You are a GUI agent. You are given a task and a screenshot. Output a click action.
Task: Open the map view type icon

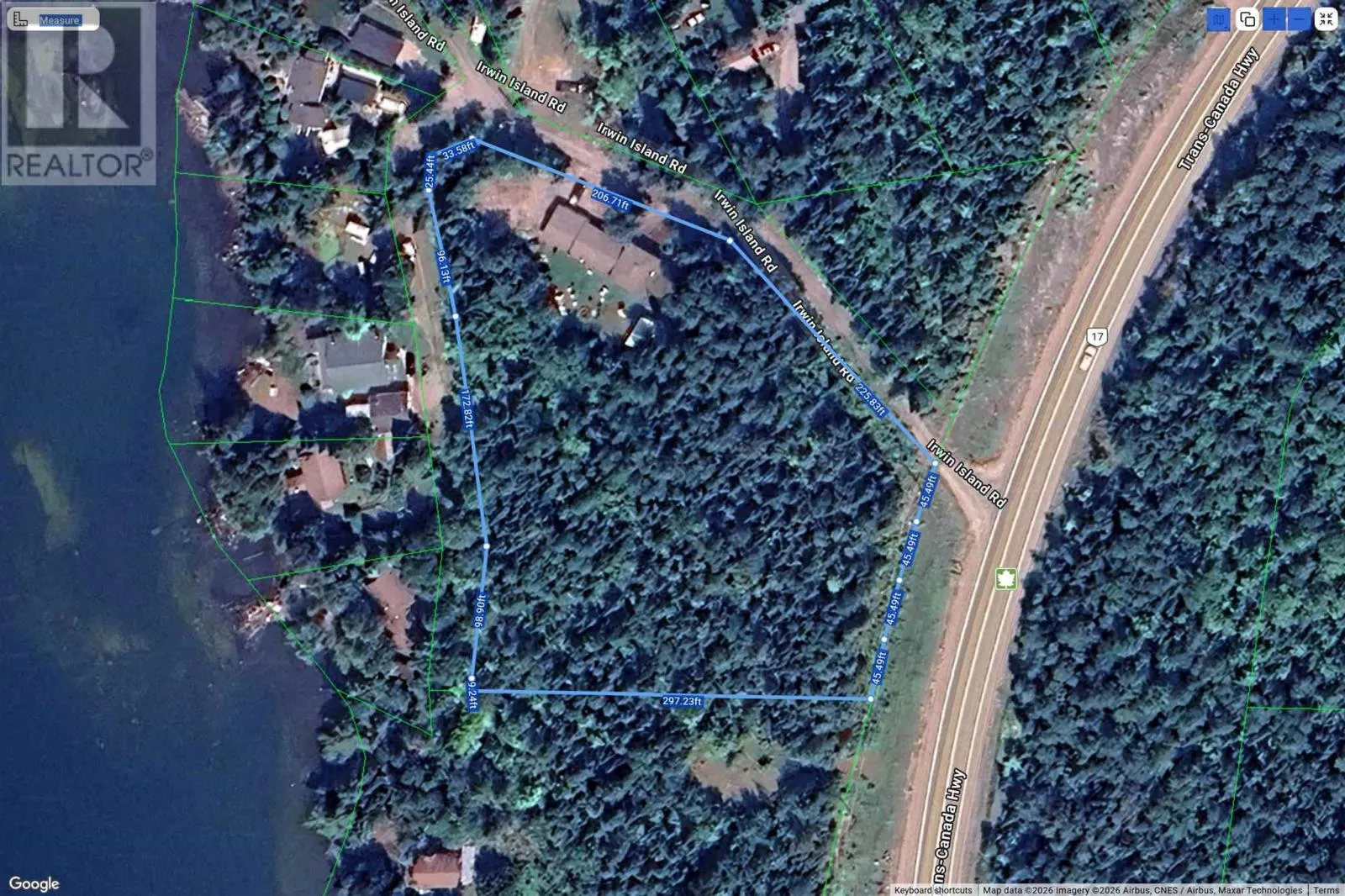1219,19
